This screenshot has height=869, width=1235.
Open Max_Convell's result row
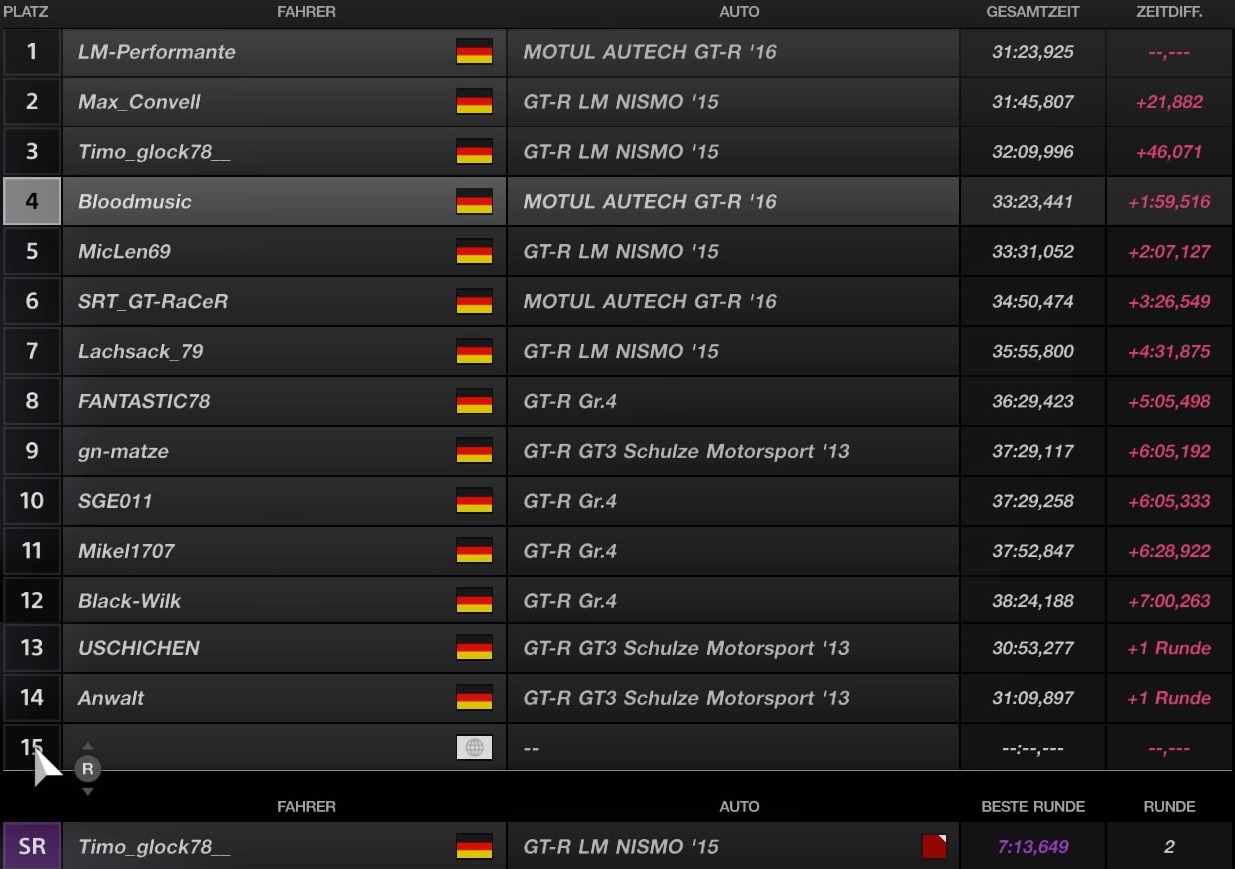coord(140,102)
